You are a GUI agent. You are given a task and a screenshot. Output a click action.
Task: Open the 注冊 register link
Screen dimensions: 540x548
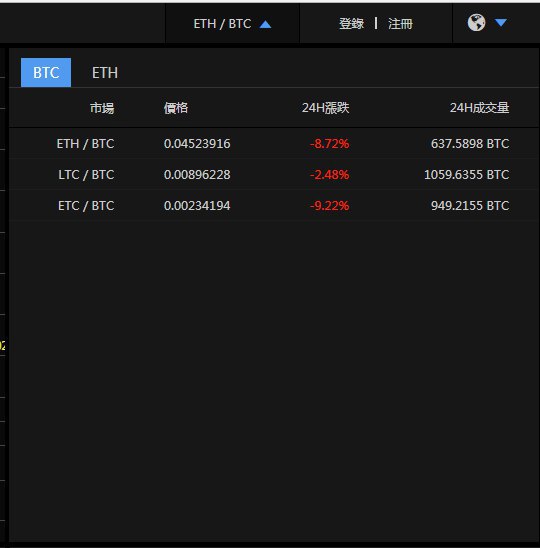pos(400,24)
